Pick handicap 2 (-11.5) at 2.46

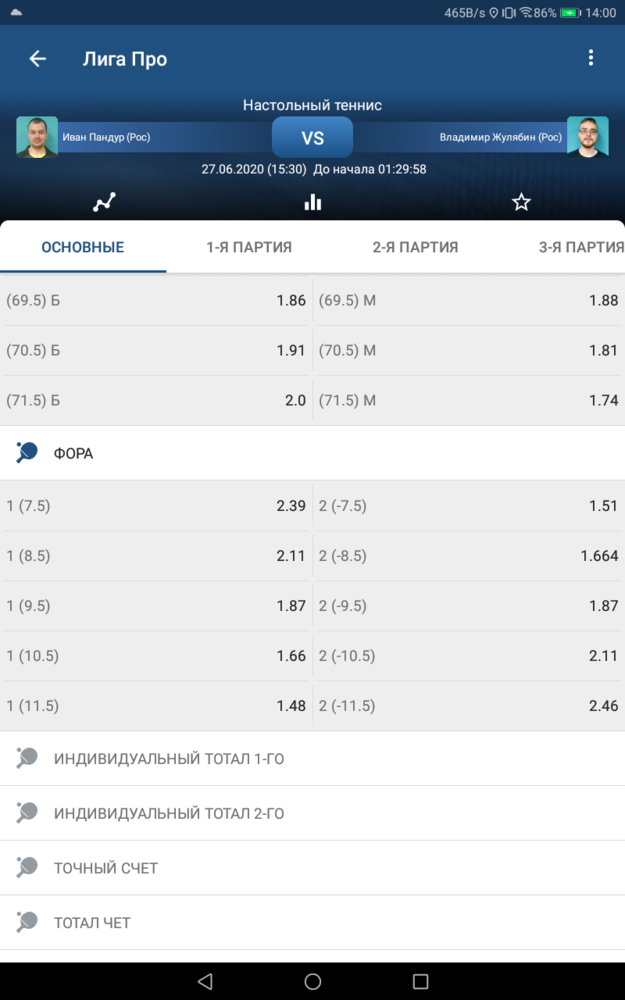point(469,706)
